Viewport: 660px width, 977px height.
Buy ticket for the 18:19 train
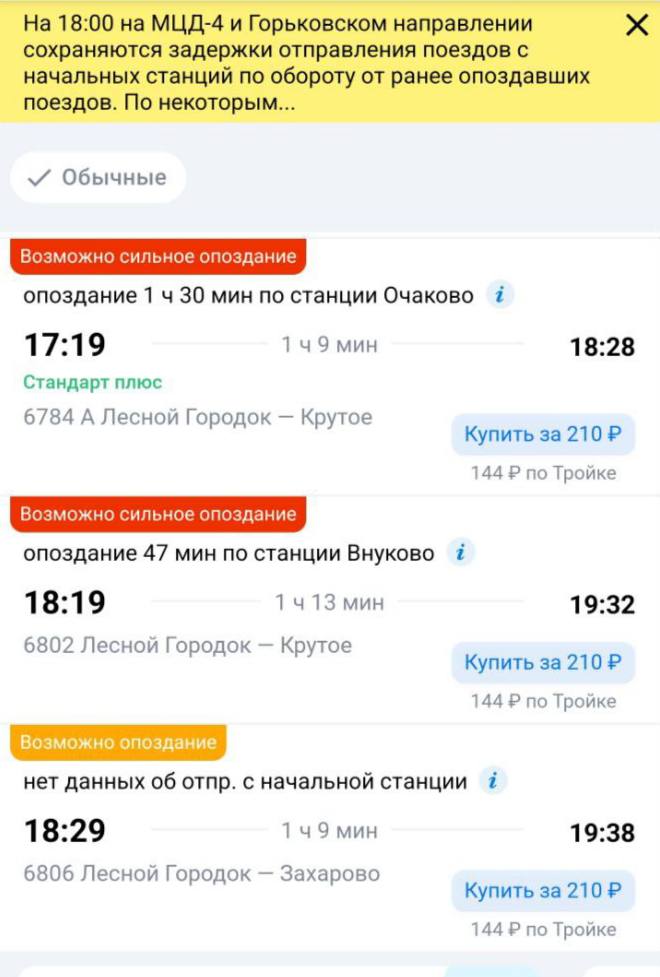point(543,662)
